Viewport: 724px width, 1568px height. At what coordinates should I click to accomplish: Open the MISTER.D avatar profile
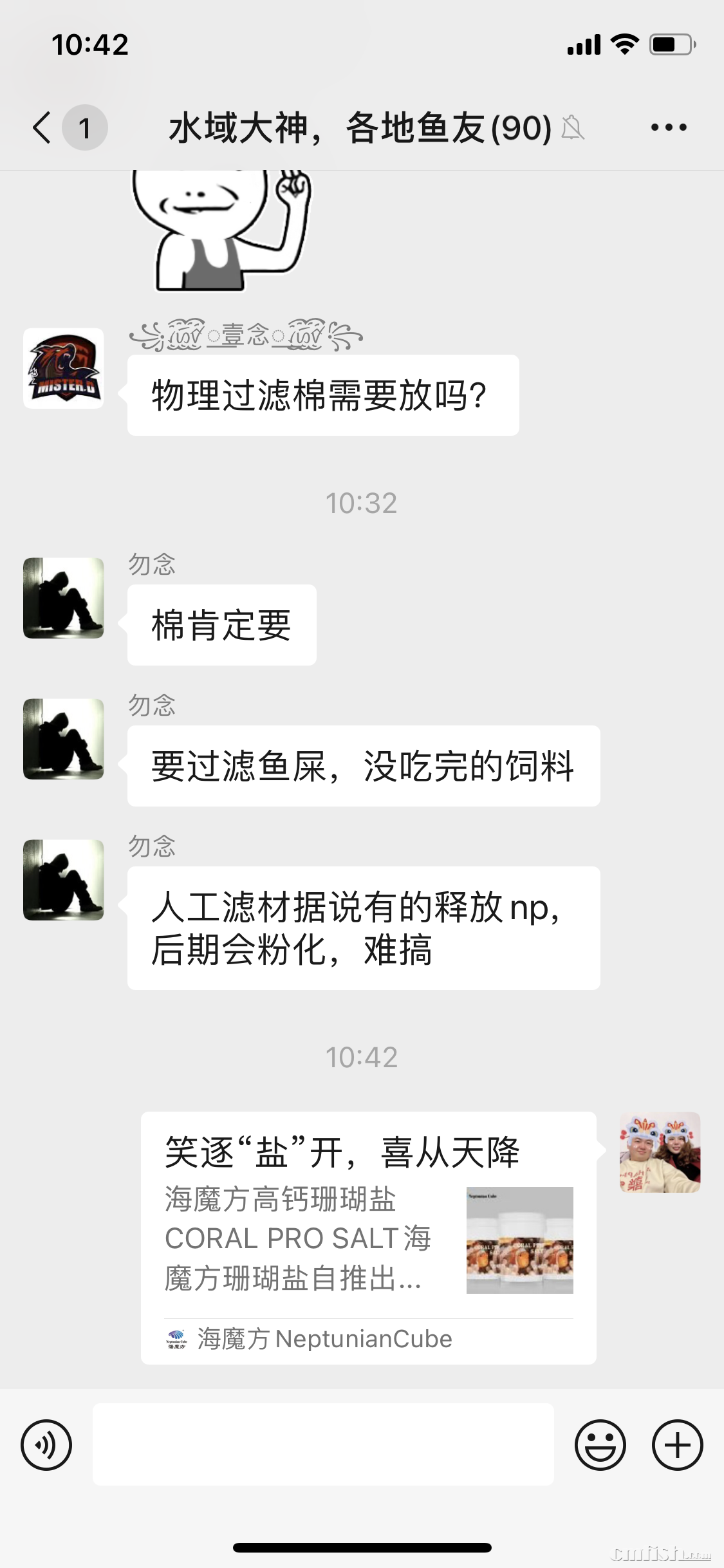point(64,368)
